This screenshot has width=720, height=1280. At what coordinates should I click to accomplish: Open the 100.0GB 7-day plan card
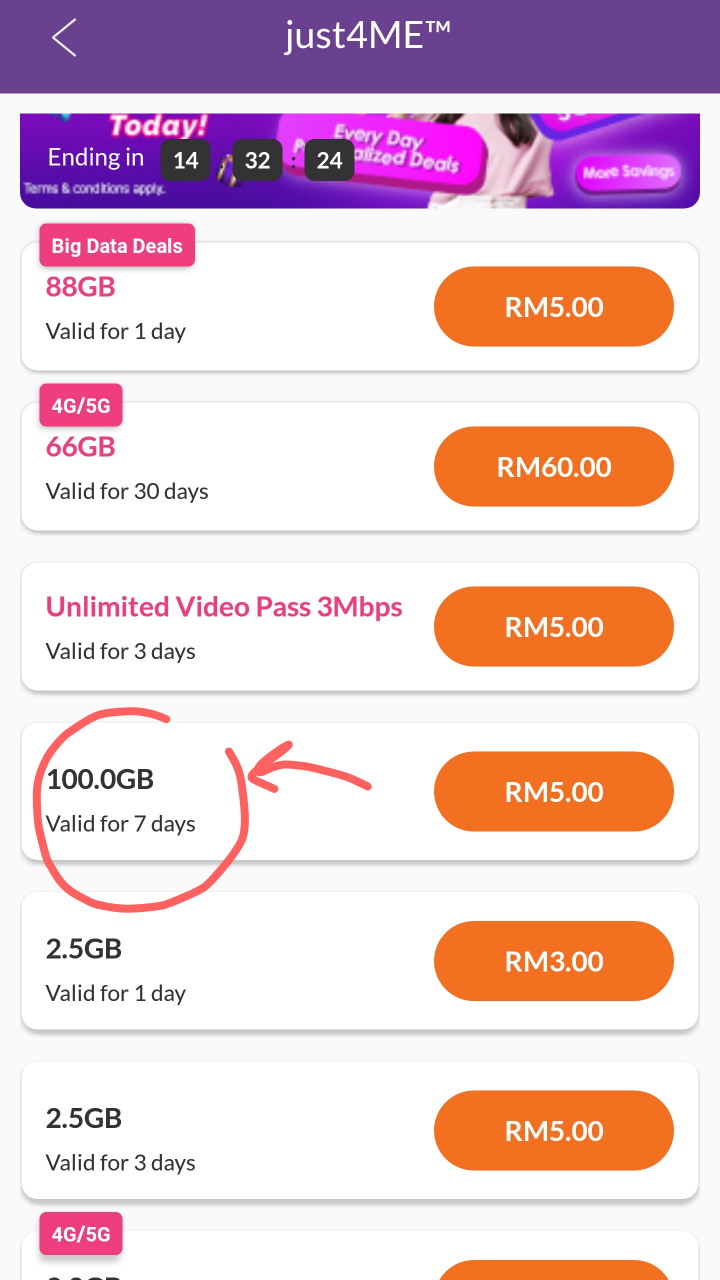click(x=360, y=792)
